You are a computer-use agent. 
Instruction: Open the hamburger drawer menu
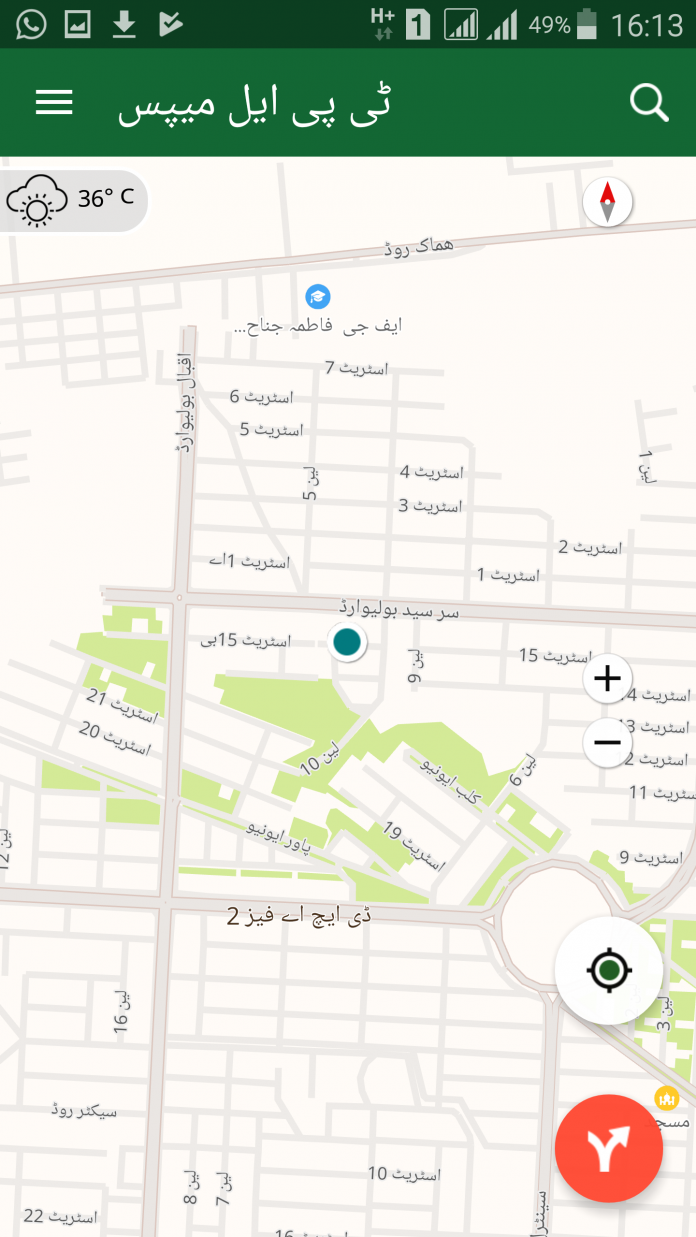(54, 103)
